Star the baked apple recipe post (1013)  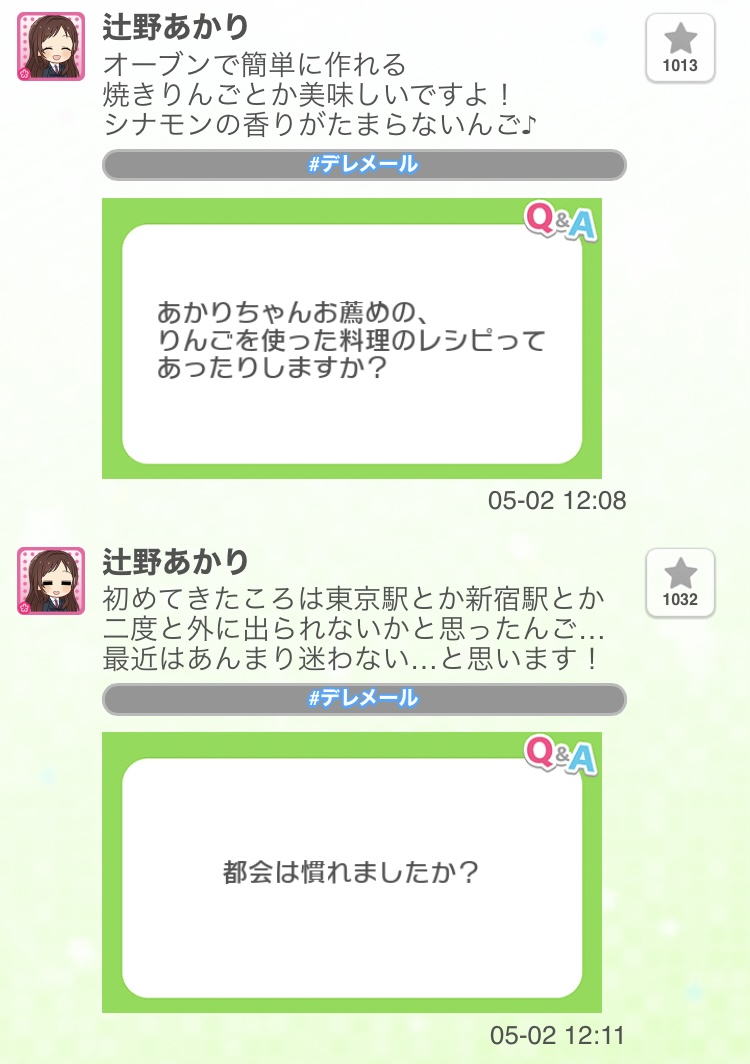pos(680,47)
